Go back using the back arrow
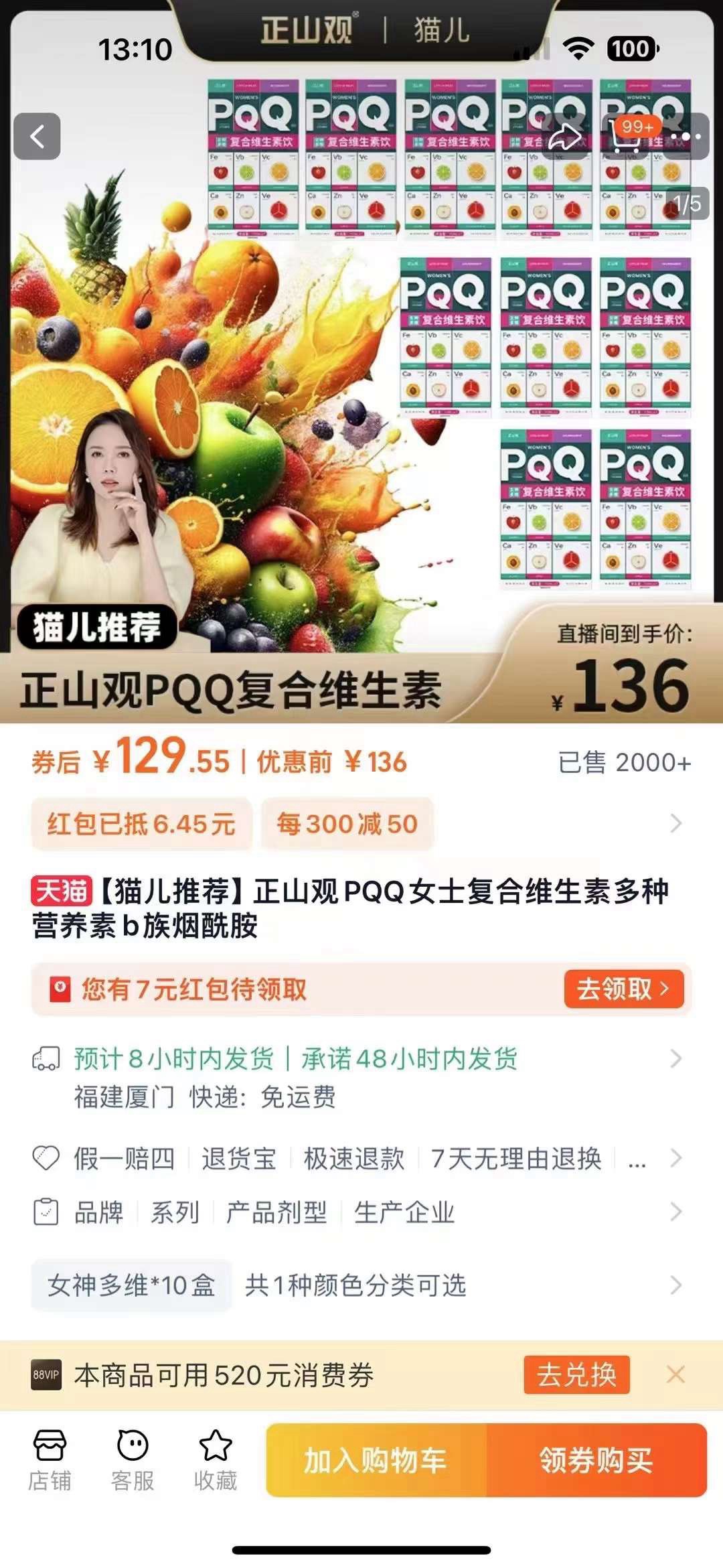The width and height of the screenshot is (723, 1568). (37, 137)
